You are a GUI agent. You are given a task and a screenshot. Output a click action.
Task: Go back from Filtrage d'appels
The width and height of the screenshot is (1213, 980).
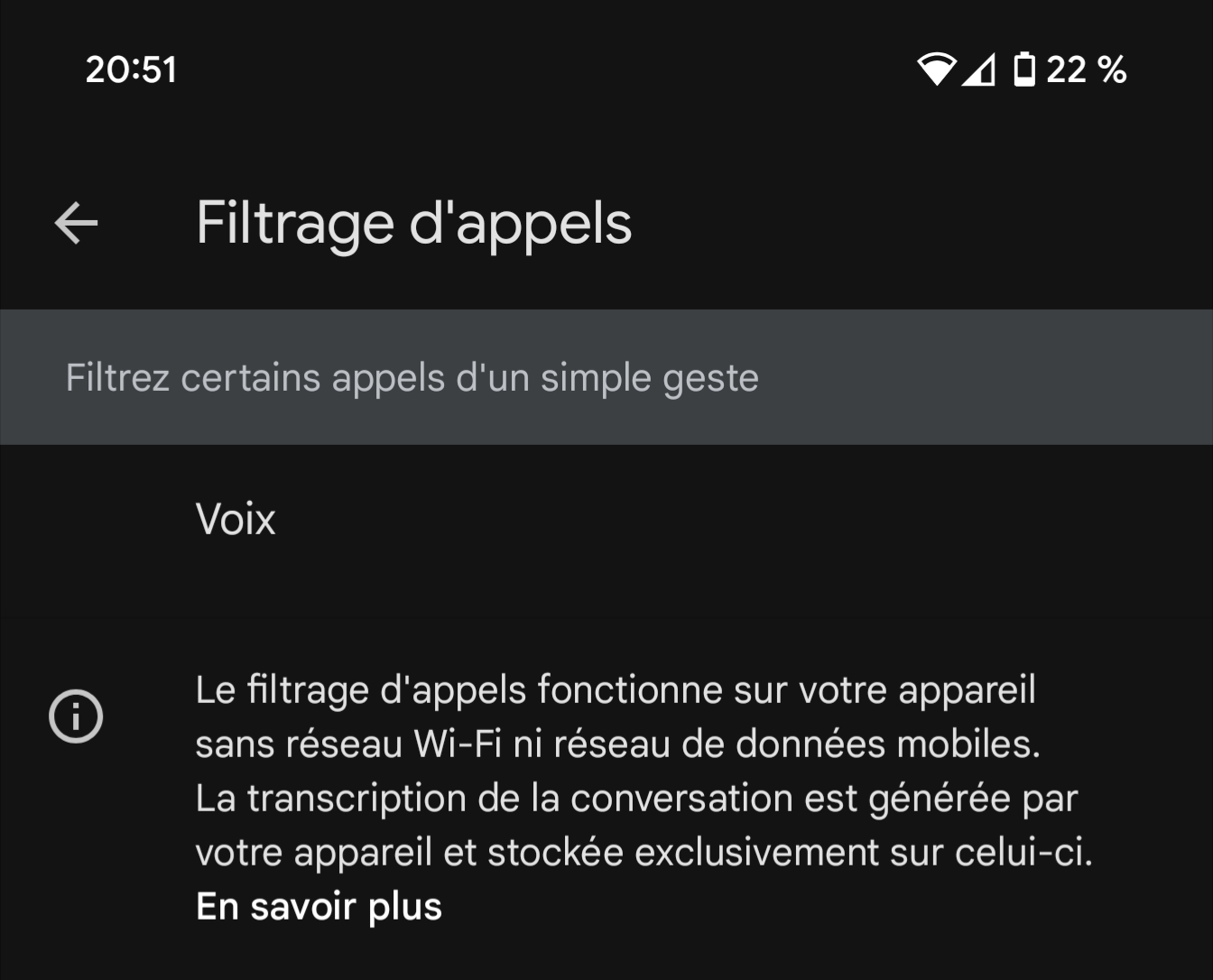click(x=76, y=223)
